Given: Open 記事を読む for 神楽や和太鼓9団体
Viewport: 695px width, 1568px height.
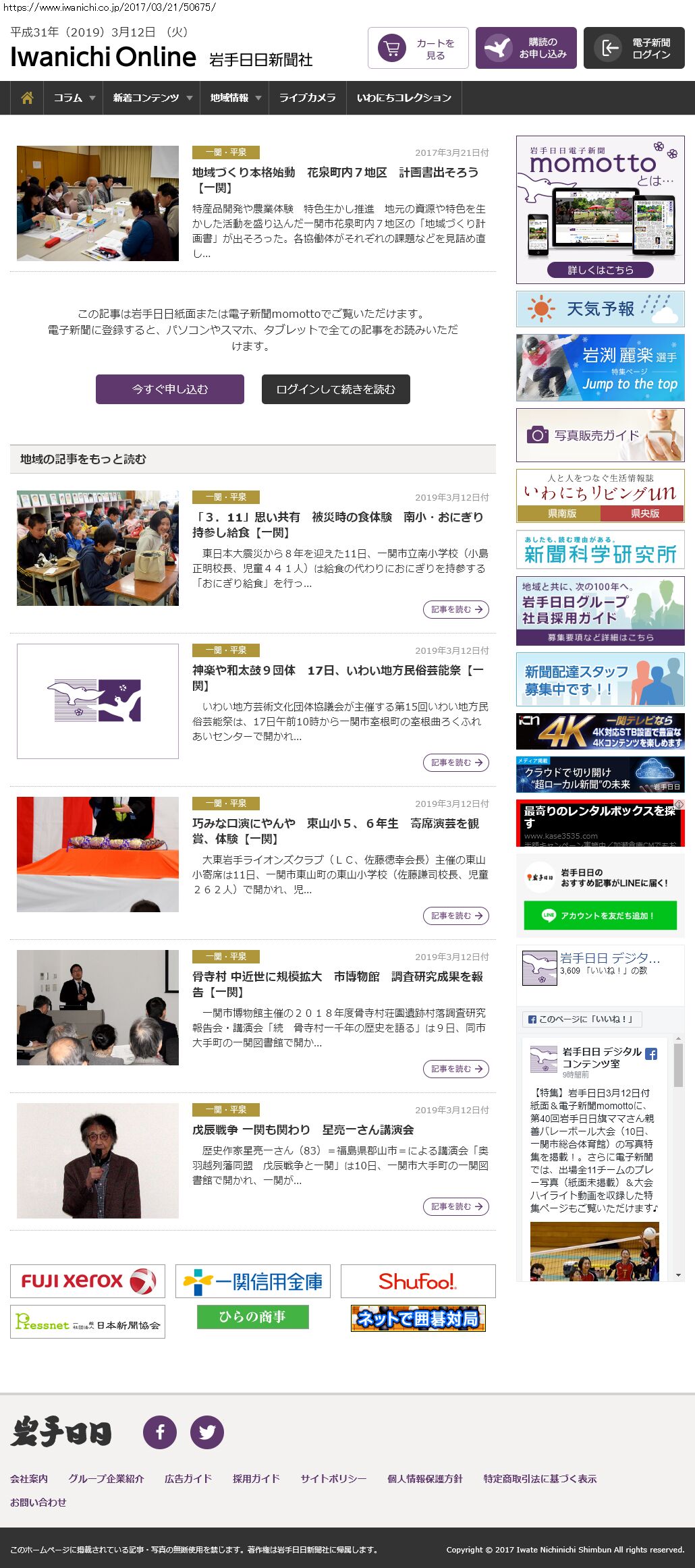Looking at the screenshot, I should tap(456, 762).
